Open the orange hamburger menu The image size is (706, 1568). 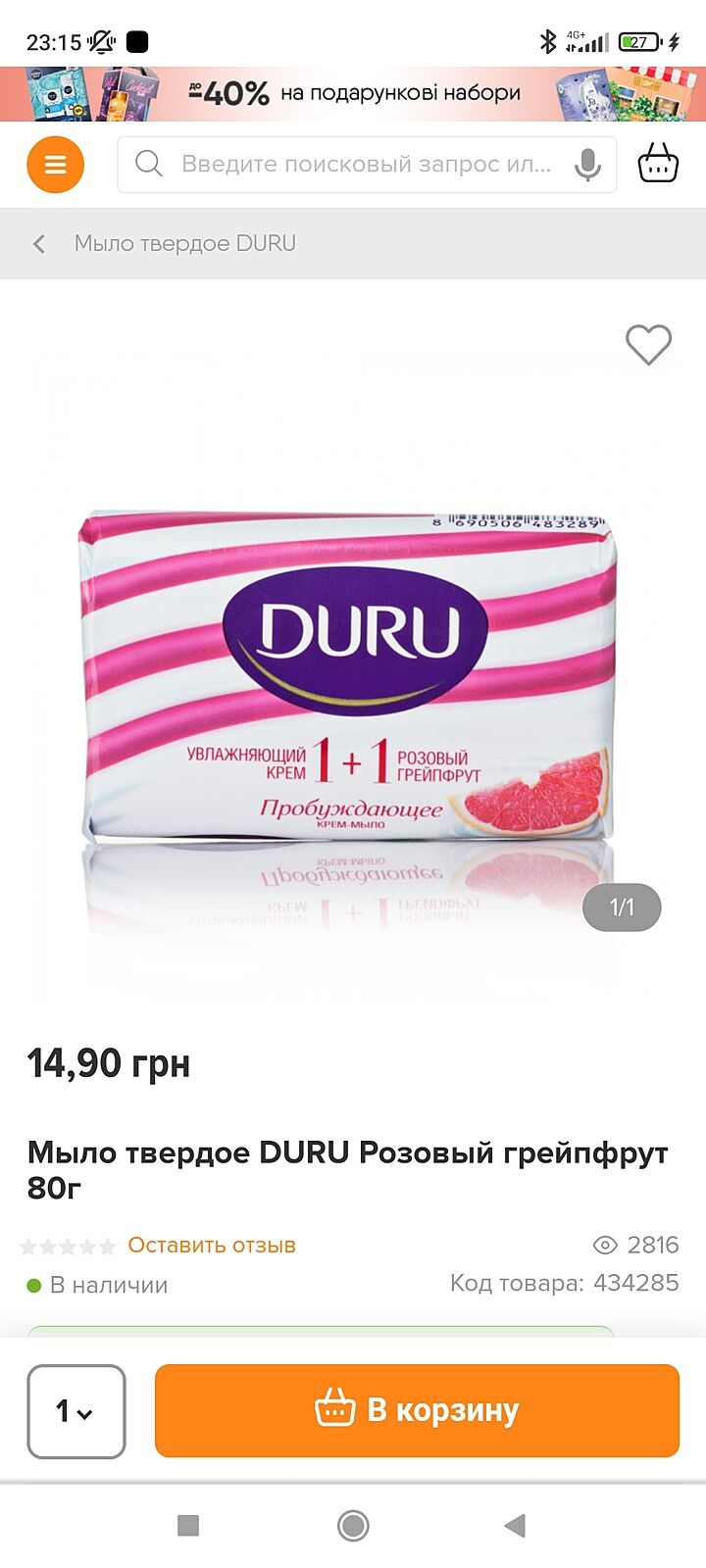click(55, 165)
